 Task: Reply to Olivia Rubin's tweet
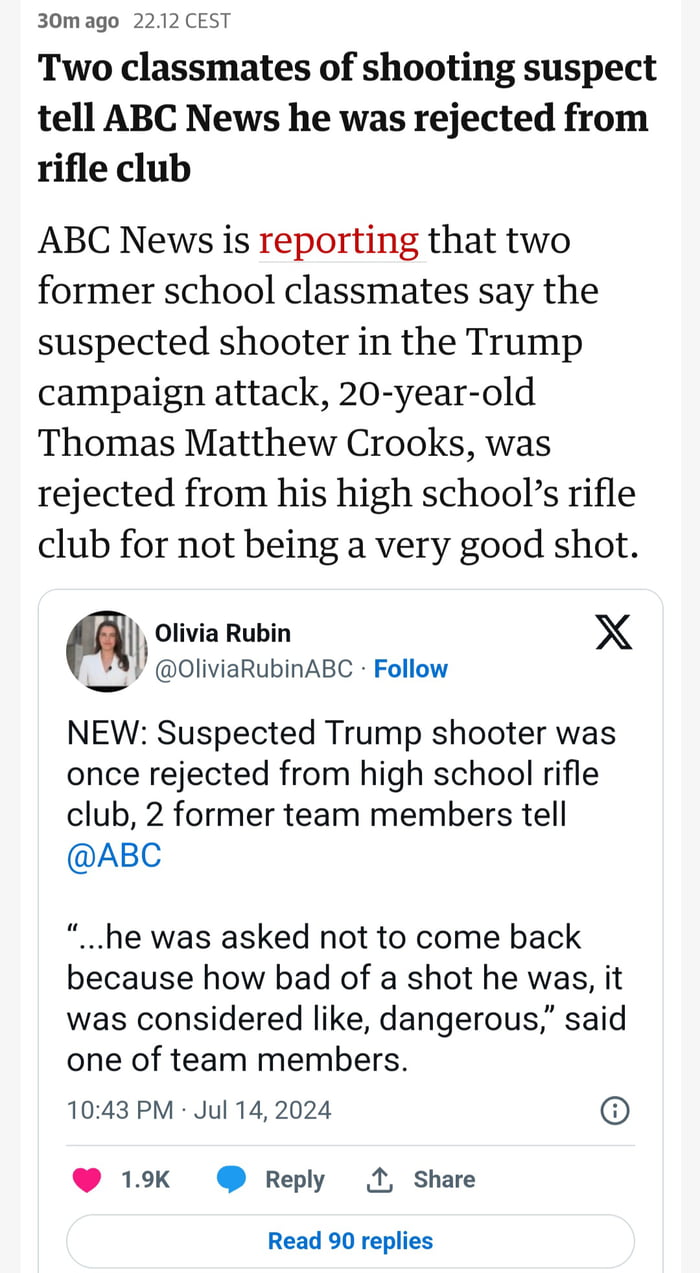(273, 1179)
